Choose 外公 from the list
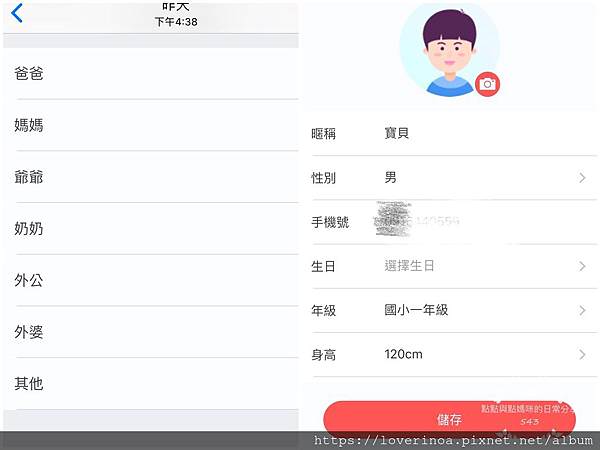The height and width of the screenshot is (450, 600). (x=150, y=280)
